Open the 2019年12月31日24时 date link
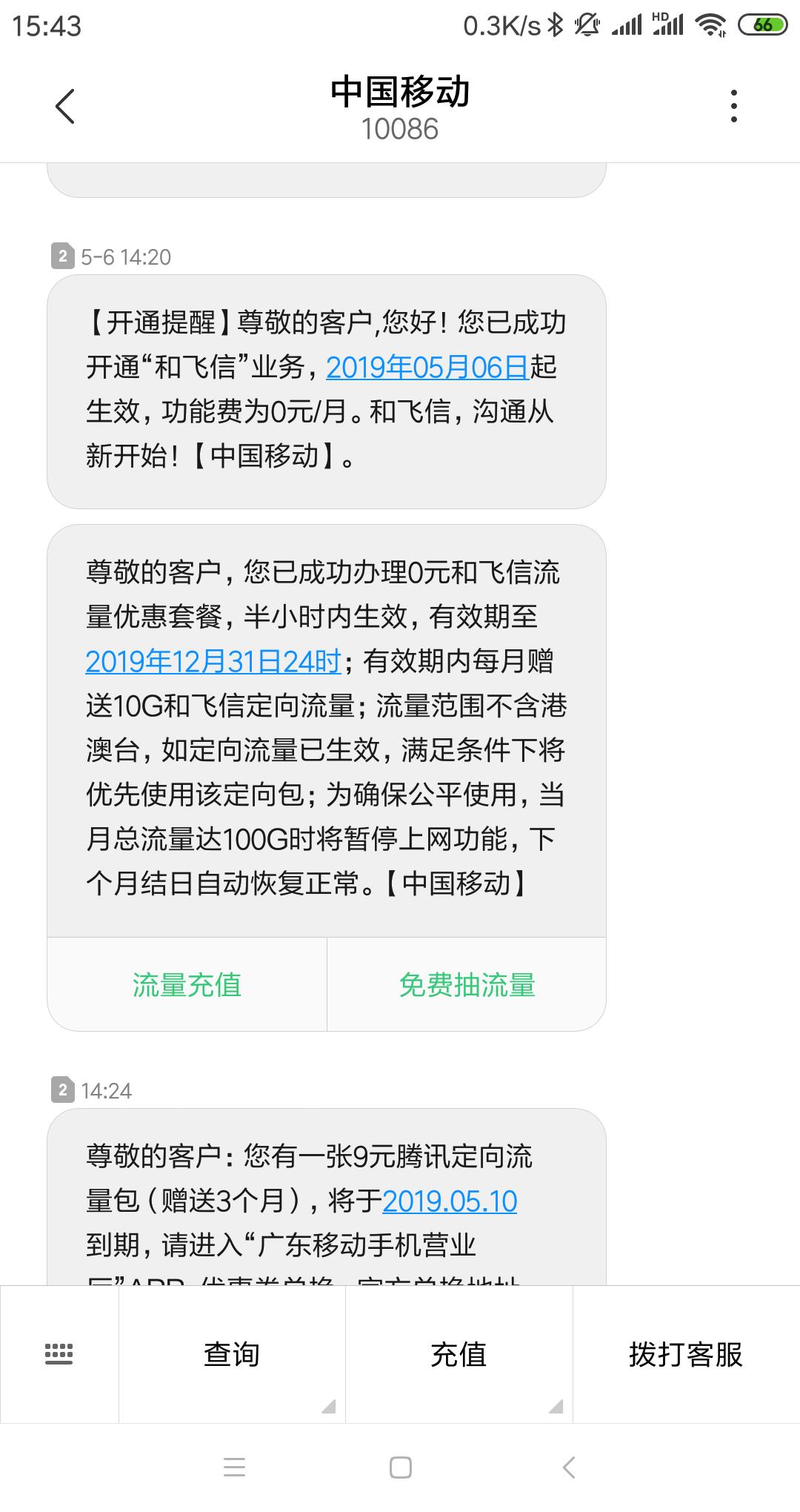 (x=213, y=663)
